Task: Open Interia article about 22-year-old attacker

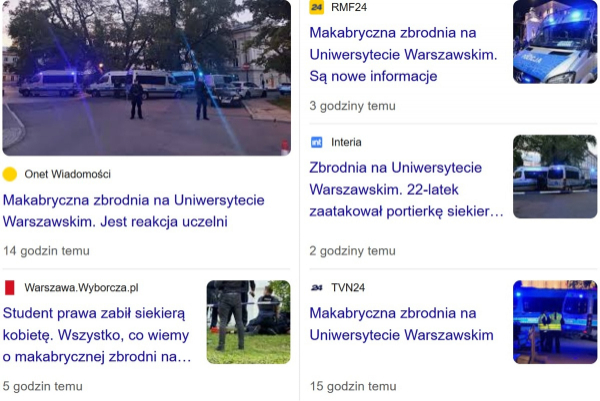Action: [406, 189]
